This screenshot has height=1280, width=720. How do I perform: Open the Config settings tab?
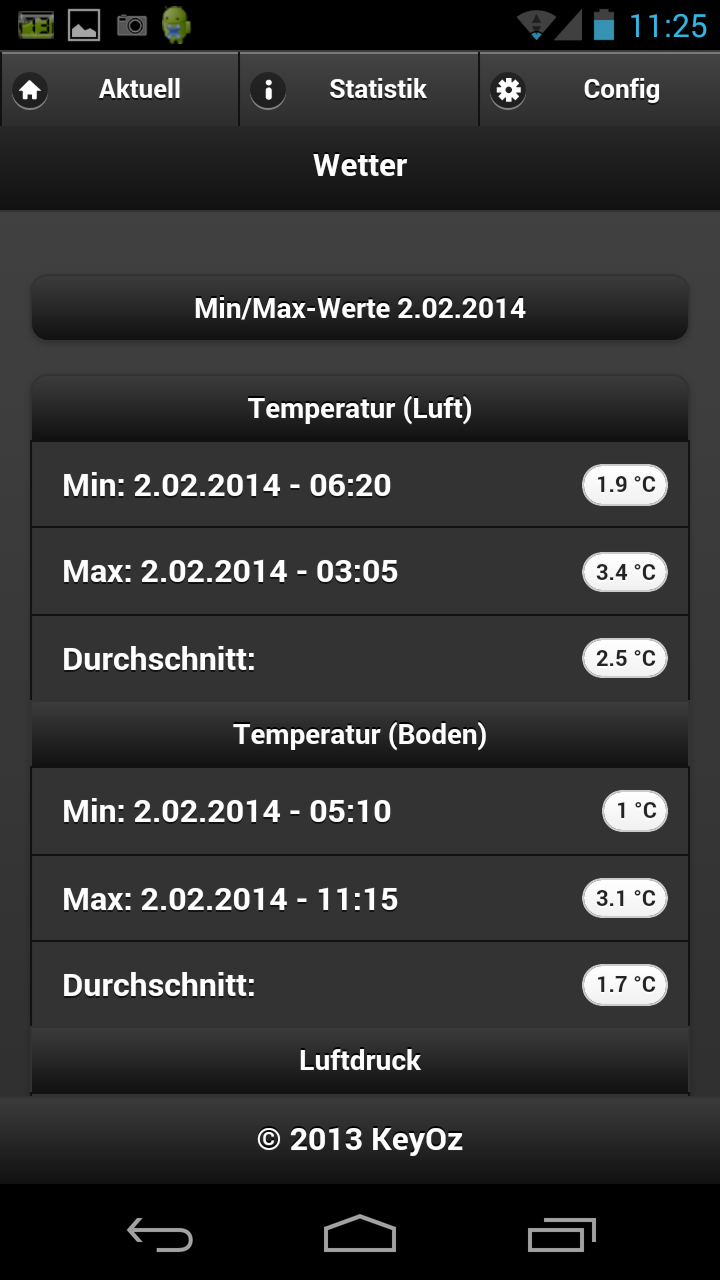(600, 89)
